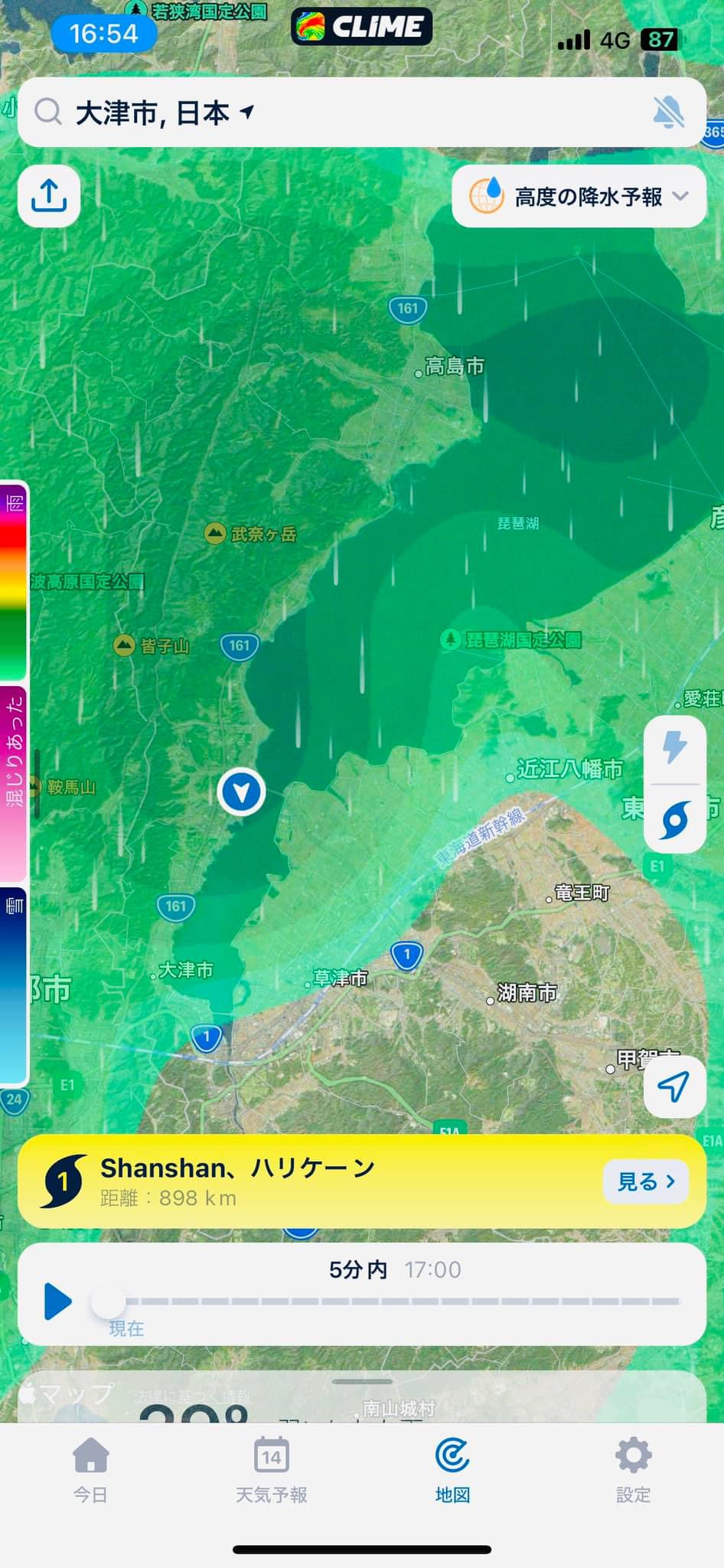Tap the bottom sheet drag handle
Viewport: 724px width, 1568px height.
click(x=363, y=1382)
